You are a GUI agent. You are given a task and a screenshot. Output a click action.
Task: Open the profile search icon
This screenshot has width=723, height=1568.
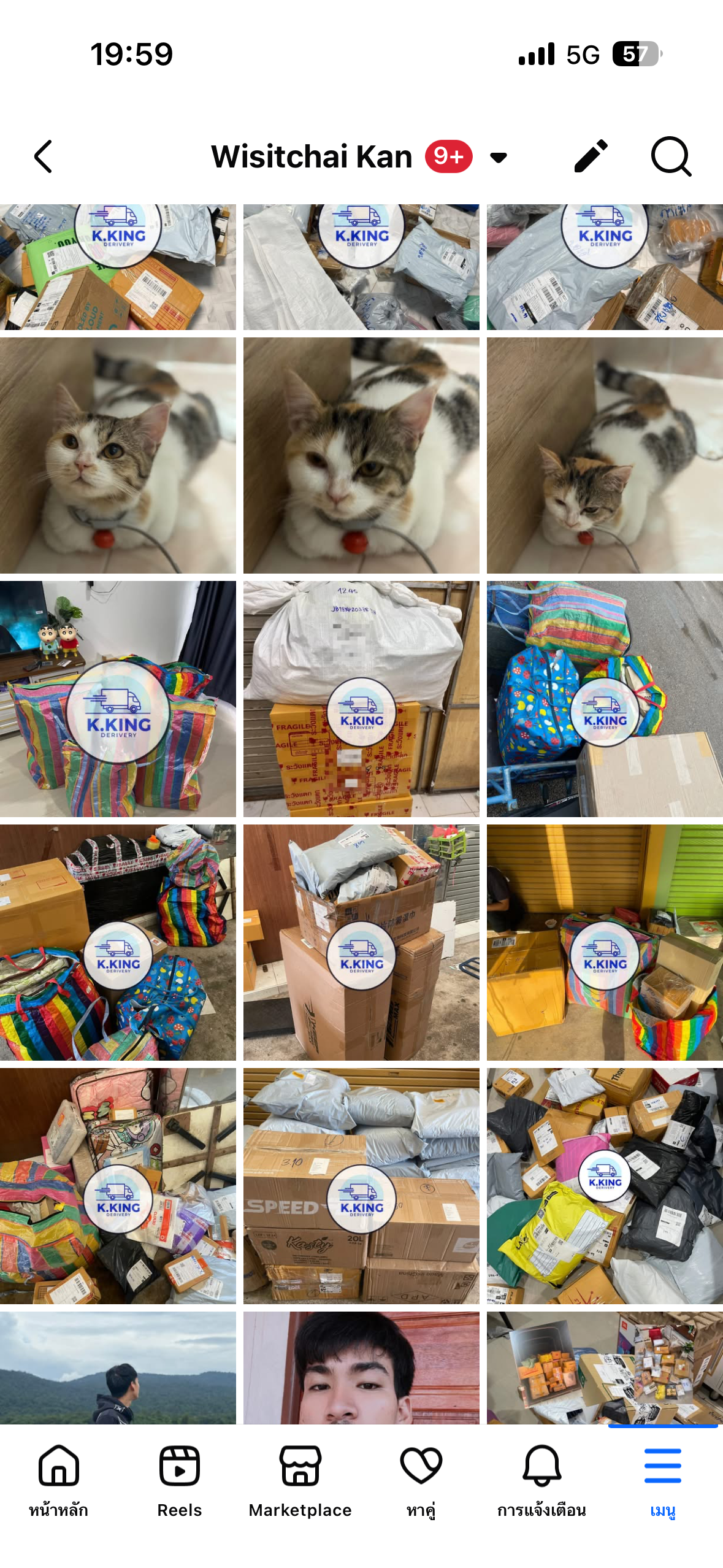671,156
